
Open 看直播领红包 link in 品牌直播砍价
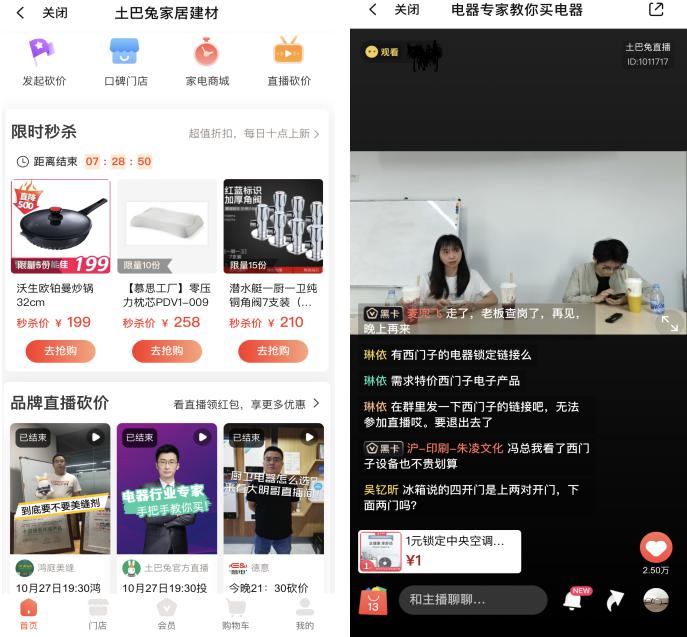[246, 404]
